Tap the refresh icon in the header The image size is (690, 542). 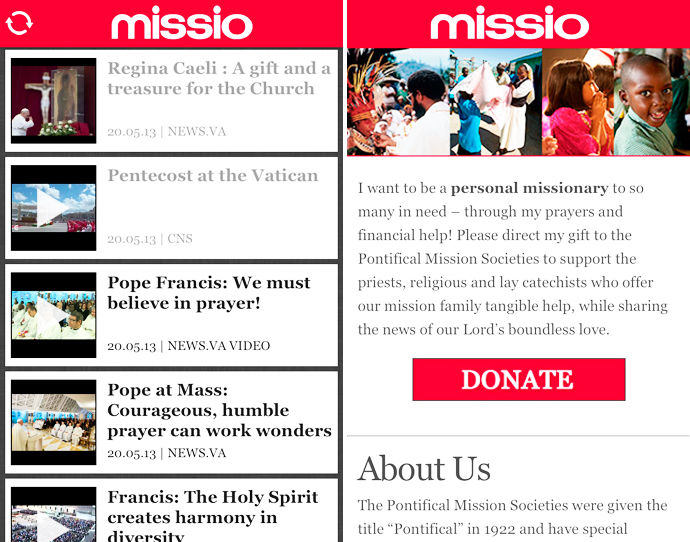20,22
